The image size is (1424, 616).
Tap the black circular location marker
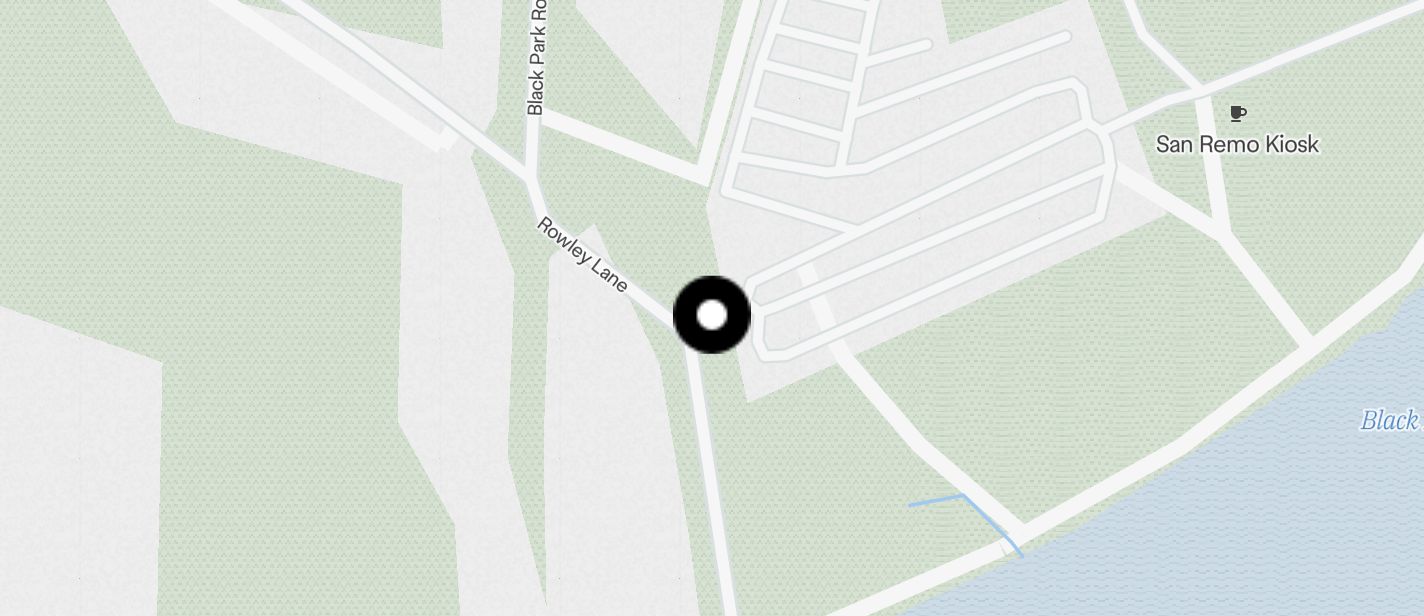[x=711, y=315]
